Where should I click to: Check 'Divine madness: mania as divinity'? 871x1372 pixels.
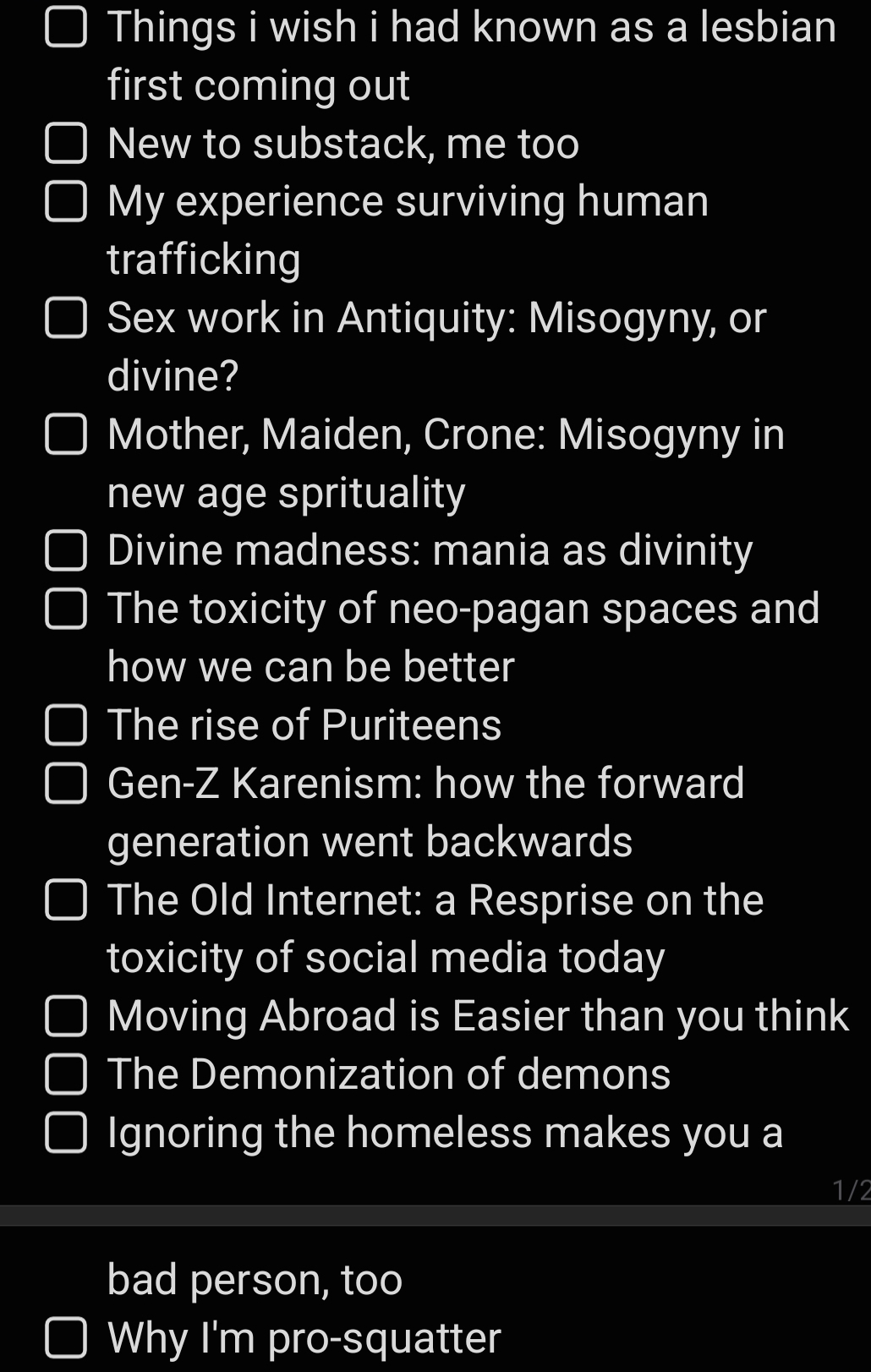point(66,550)
